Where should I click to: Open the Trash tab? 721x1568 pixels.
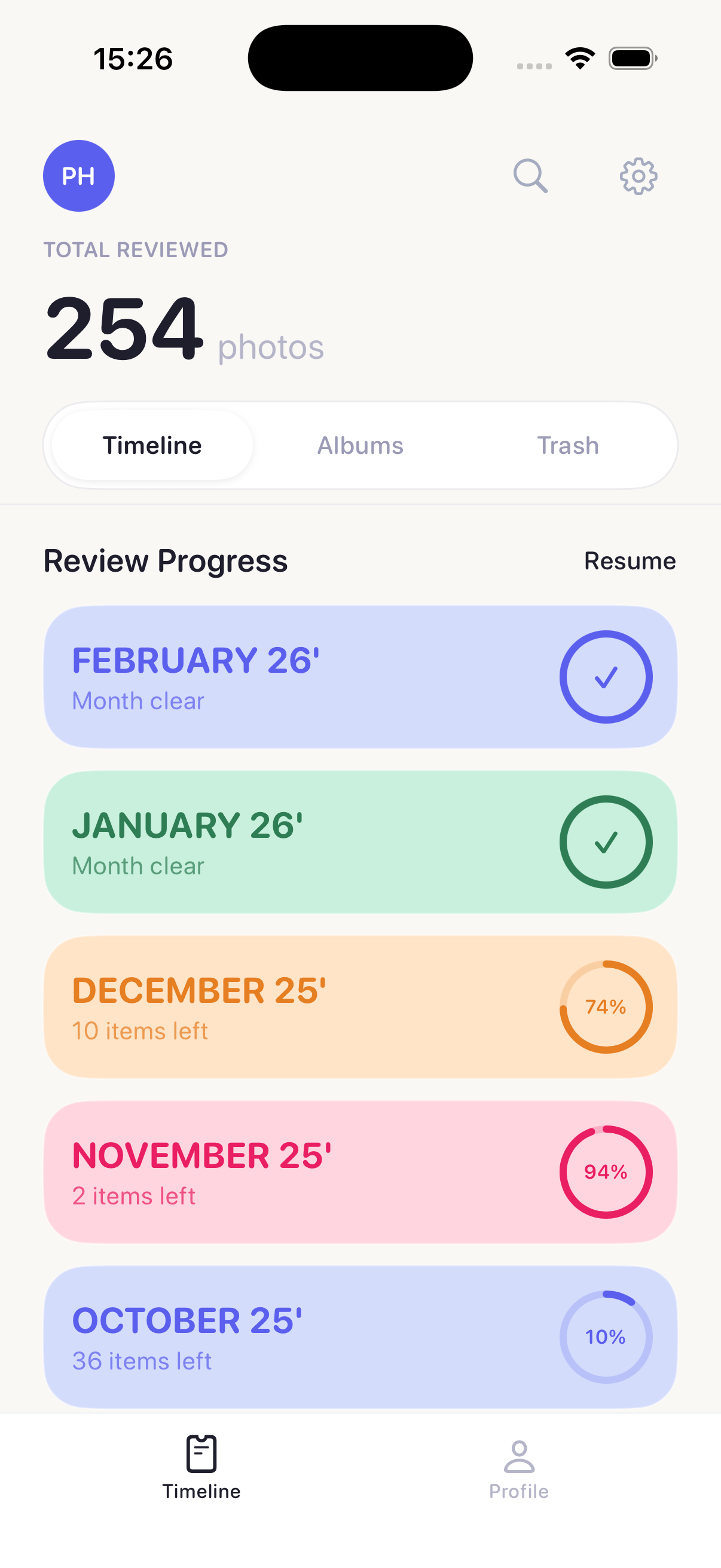click(568, 445)
